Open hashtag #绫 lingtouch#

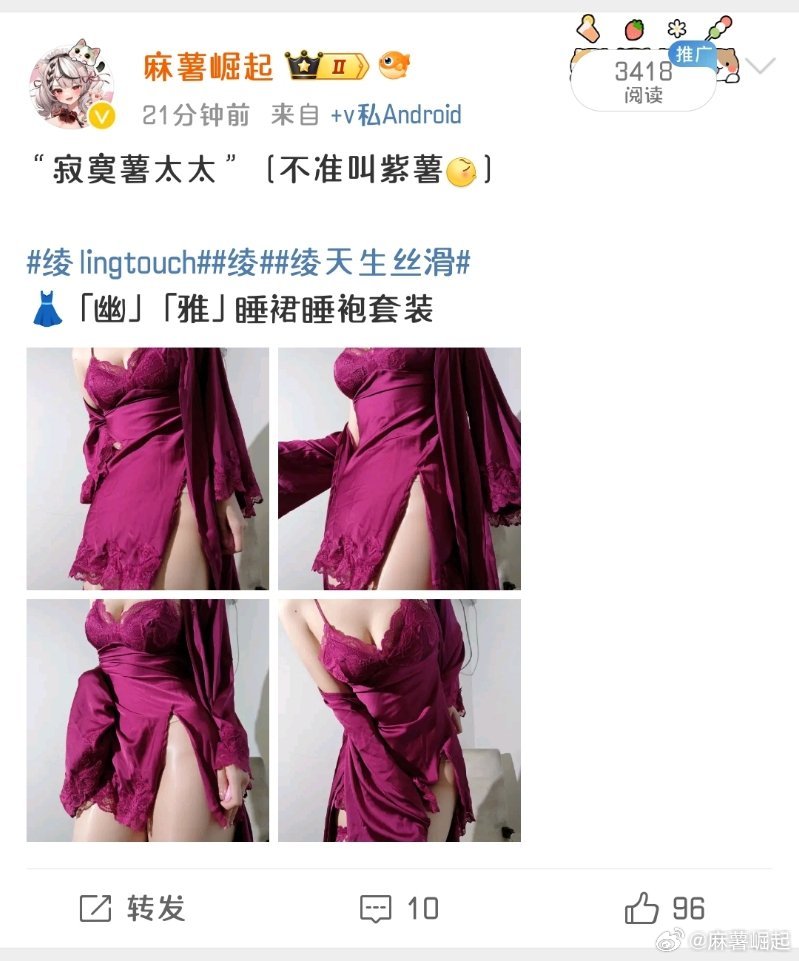pos(110,264)
